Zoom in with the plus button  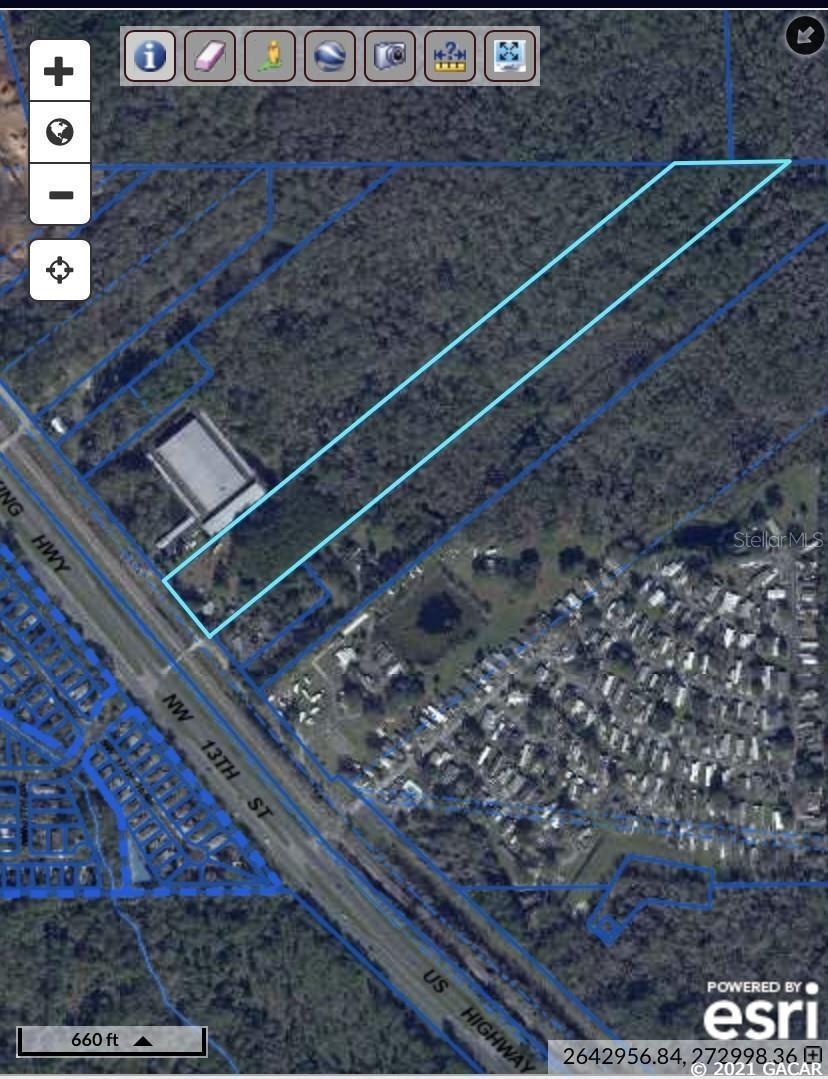click(59, 71)
